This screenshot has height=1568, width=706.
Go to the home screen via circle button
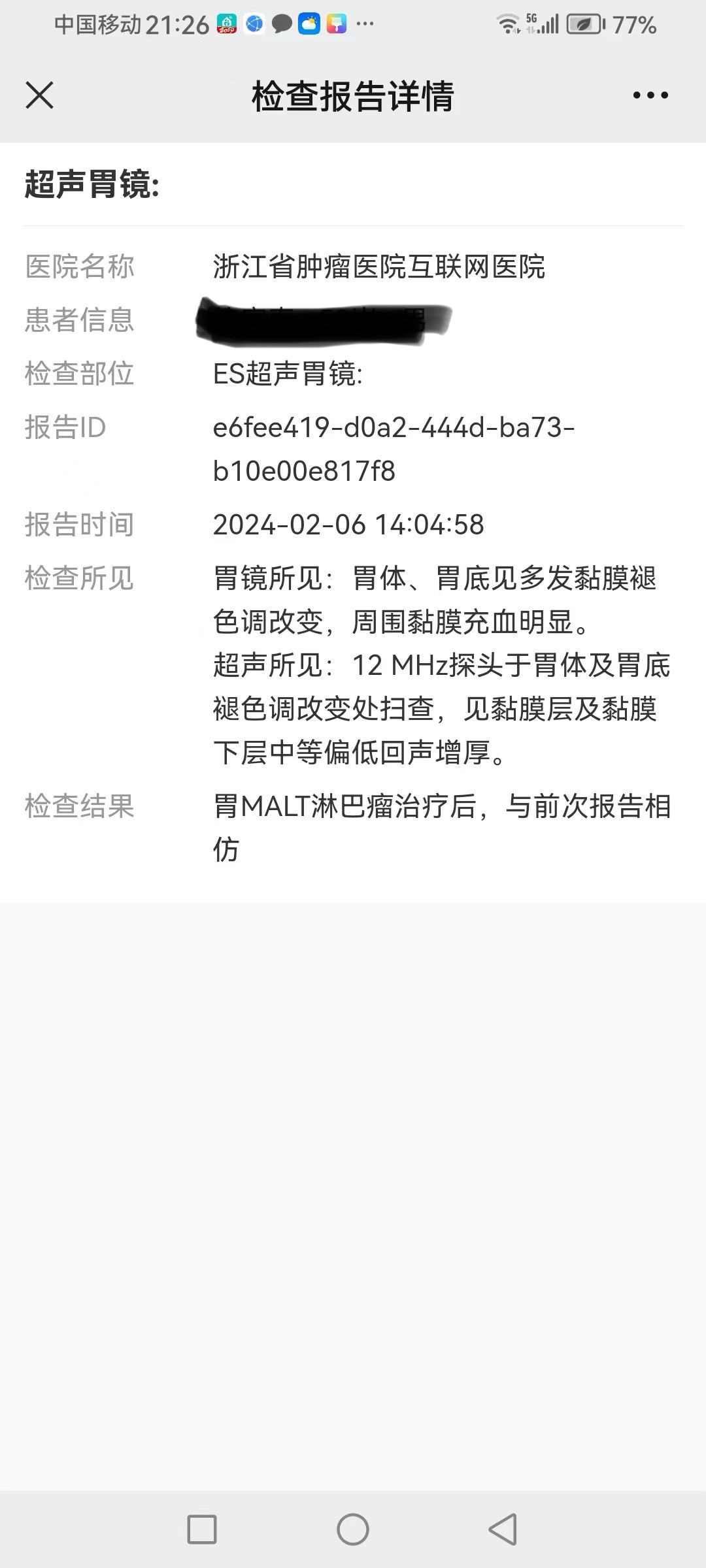(x=353, y=1529)
